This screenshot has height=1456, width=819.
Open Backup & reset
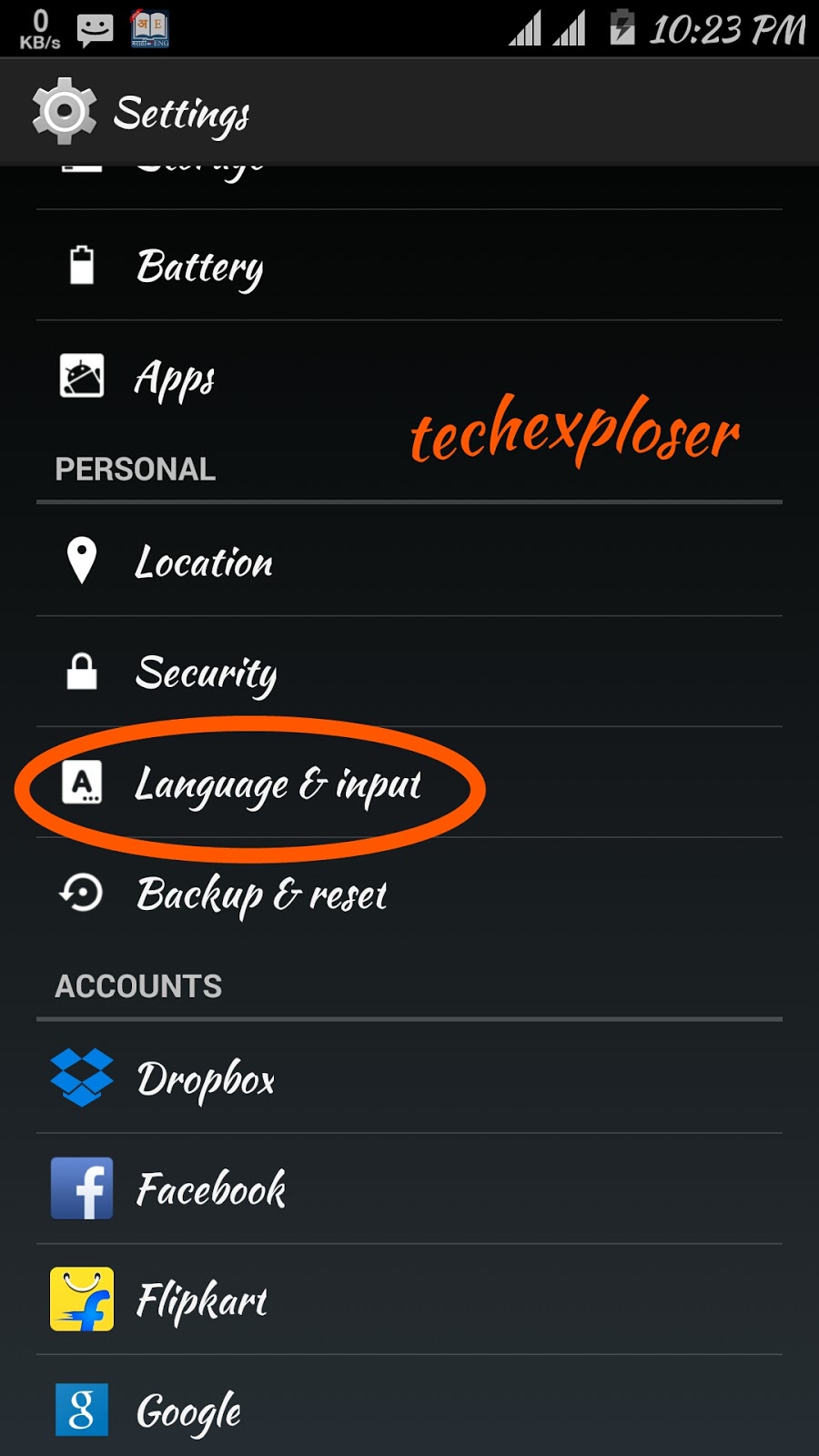tap(262, 895)
